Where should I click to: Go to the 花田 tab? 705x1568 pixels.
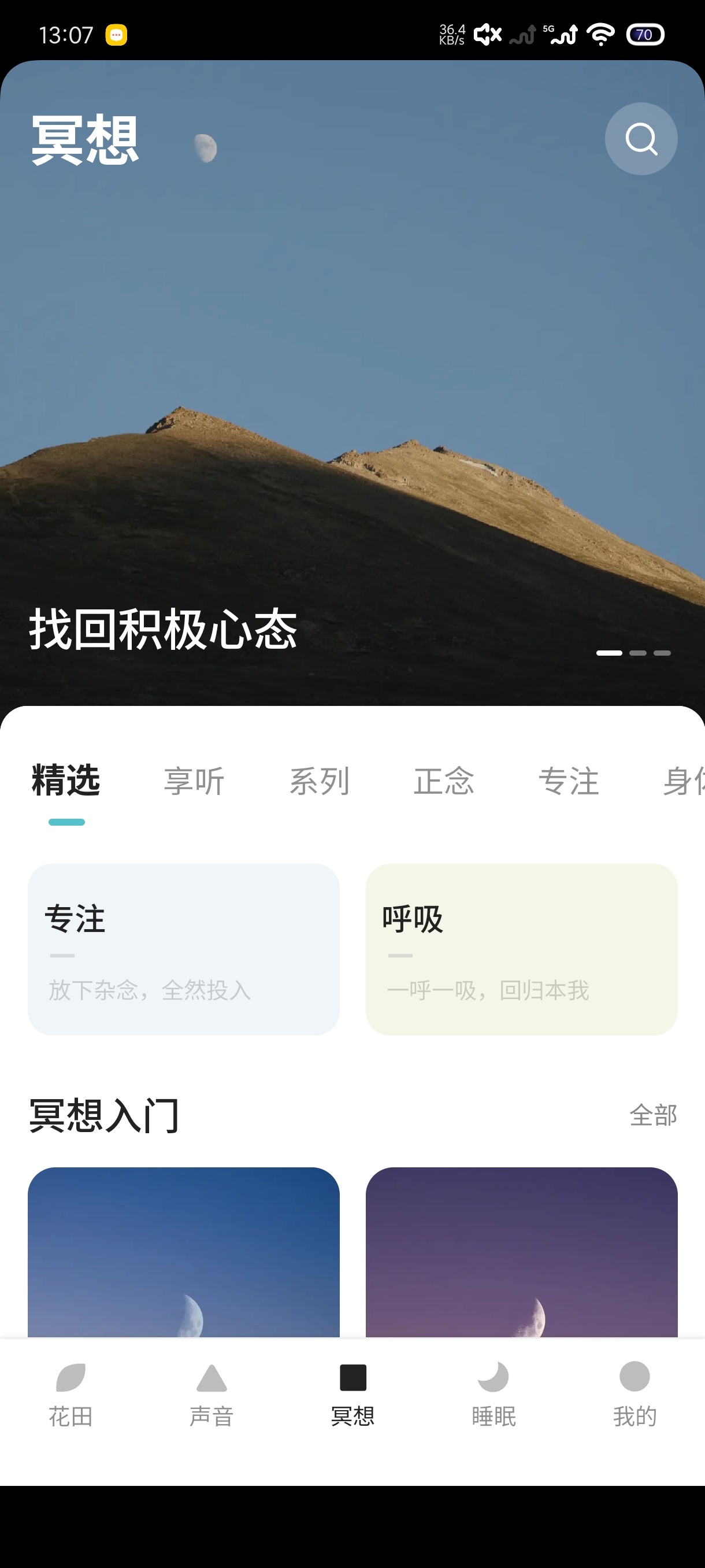70,1395
